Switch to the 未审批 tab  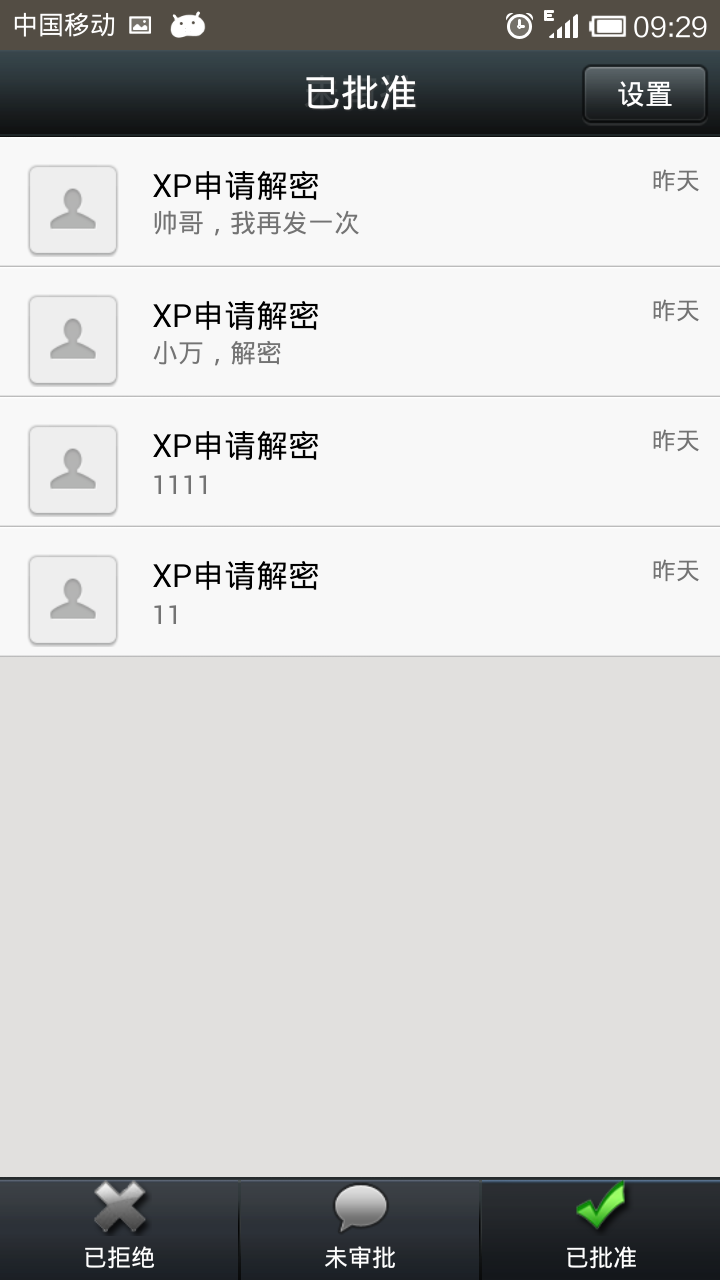tap(360, 1229)
